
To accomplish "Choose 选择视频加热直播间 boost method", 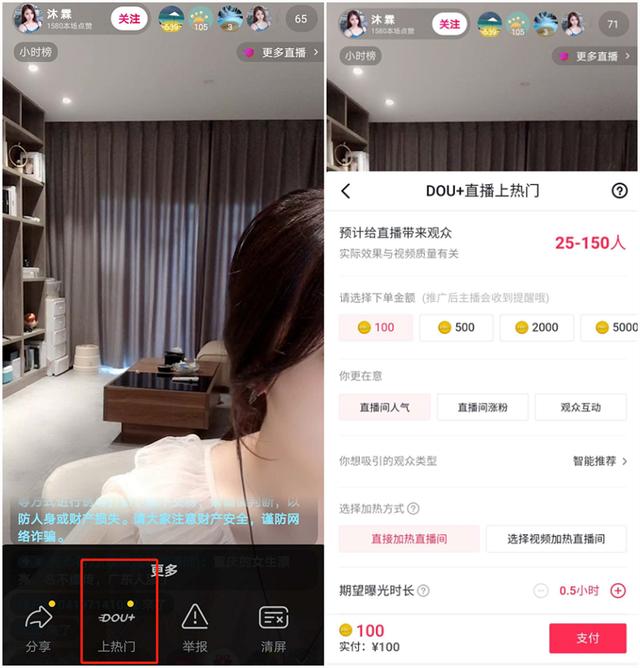I will tap(556, 539).
